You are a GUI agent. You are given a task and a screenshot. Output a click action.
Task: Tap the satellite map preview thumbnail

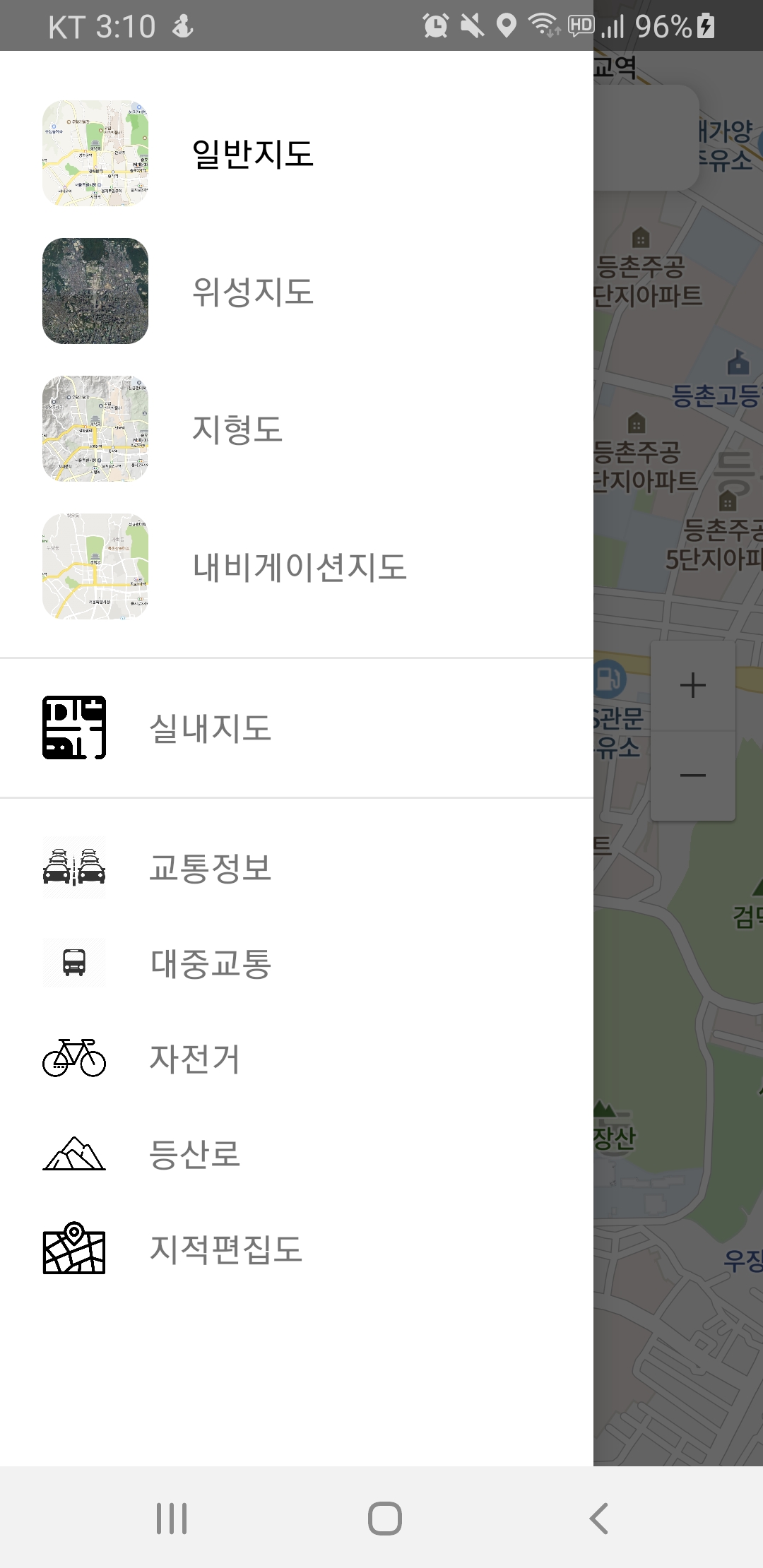(96, 290)
